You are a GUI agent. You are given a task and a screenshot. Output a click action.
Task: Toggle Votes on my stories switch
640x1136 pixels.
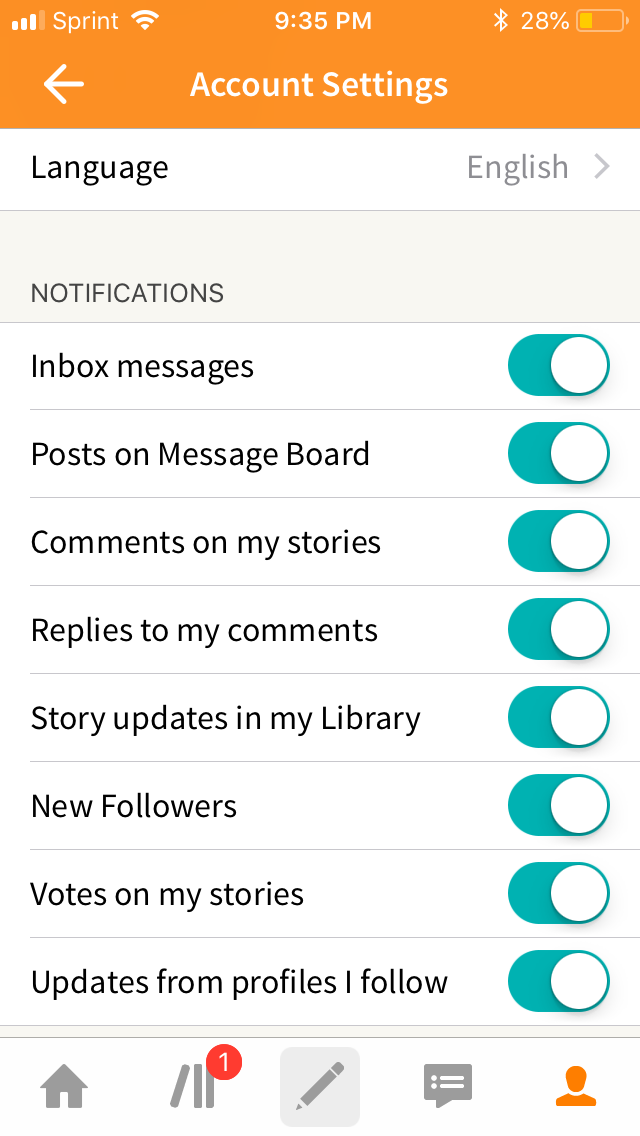pos(558,893)
